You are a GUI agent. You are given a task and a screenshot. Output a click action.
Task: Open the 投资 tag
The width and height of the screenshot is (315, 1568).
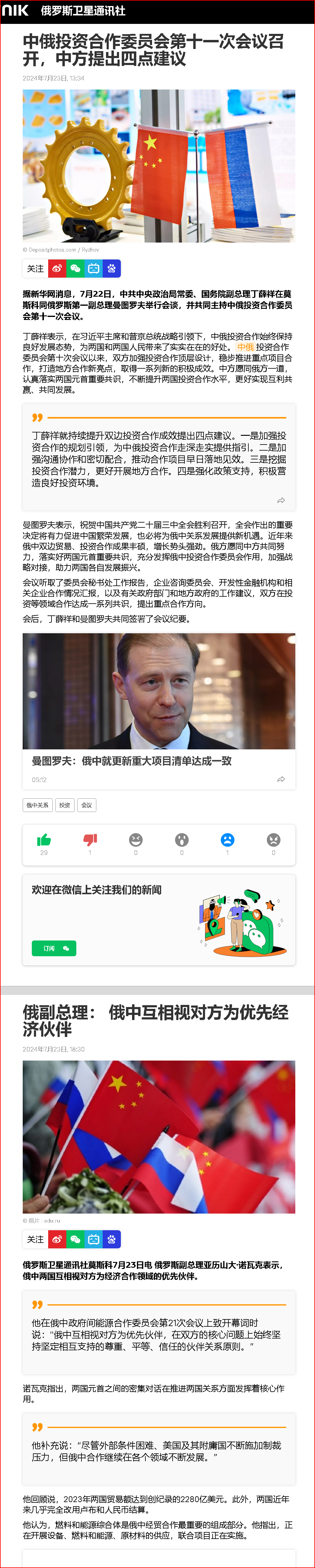[65, 805]
